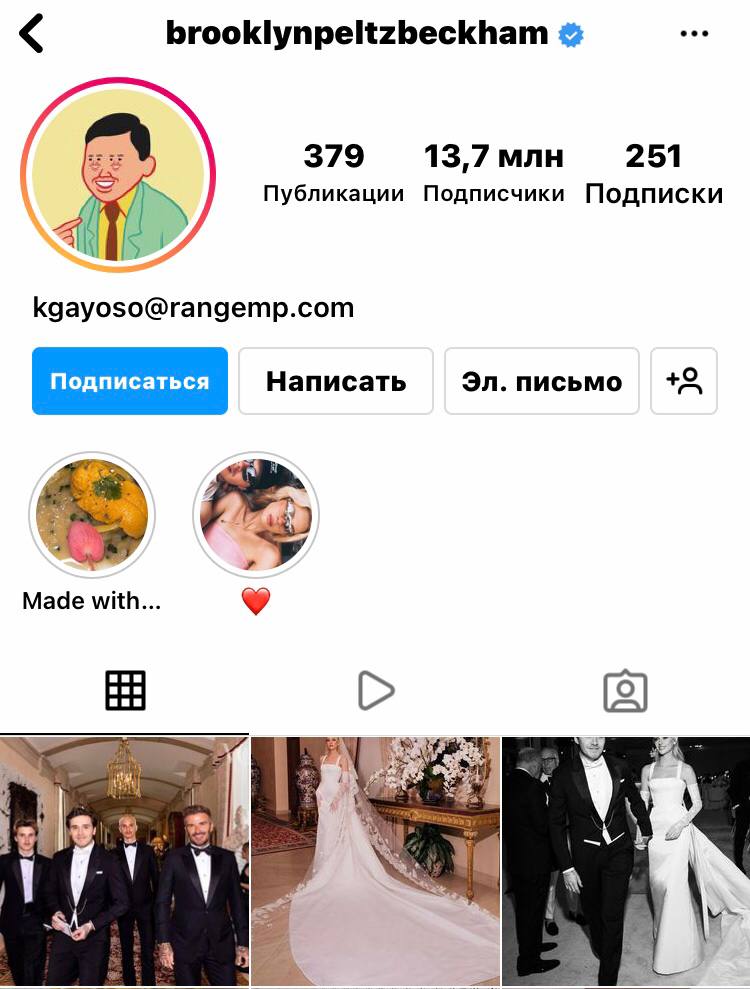Switch to the Reels tab

375,691
